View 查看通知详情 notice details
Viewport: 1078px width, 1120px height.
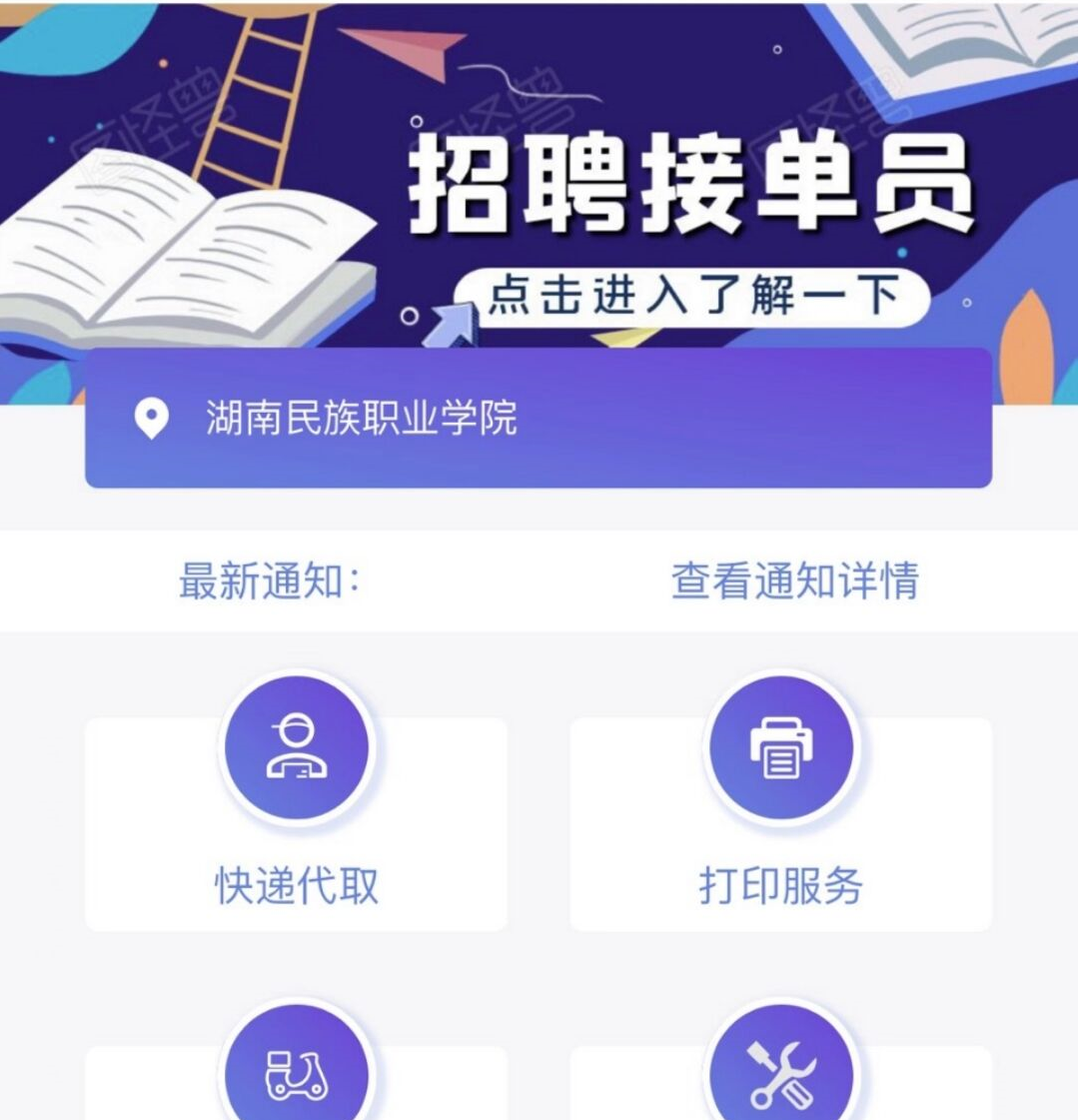pos(794,581)
